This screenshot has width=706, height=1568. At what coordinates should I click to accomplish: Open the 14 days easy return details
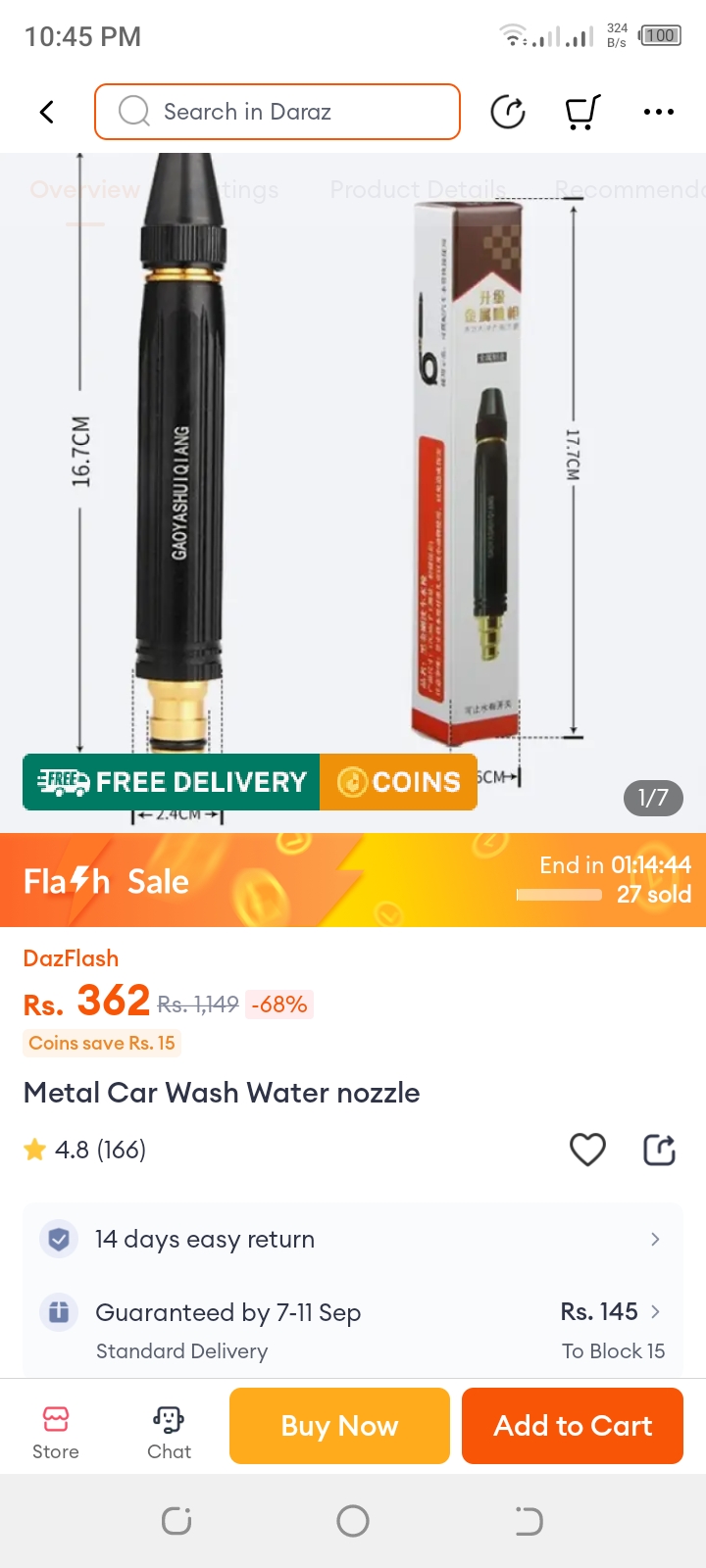[x=353, y=1239]
